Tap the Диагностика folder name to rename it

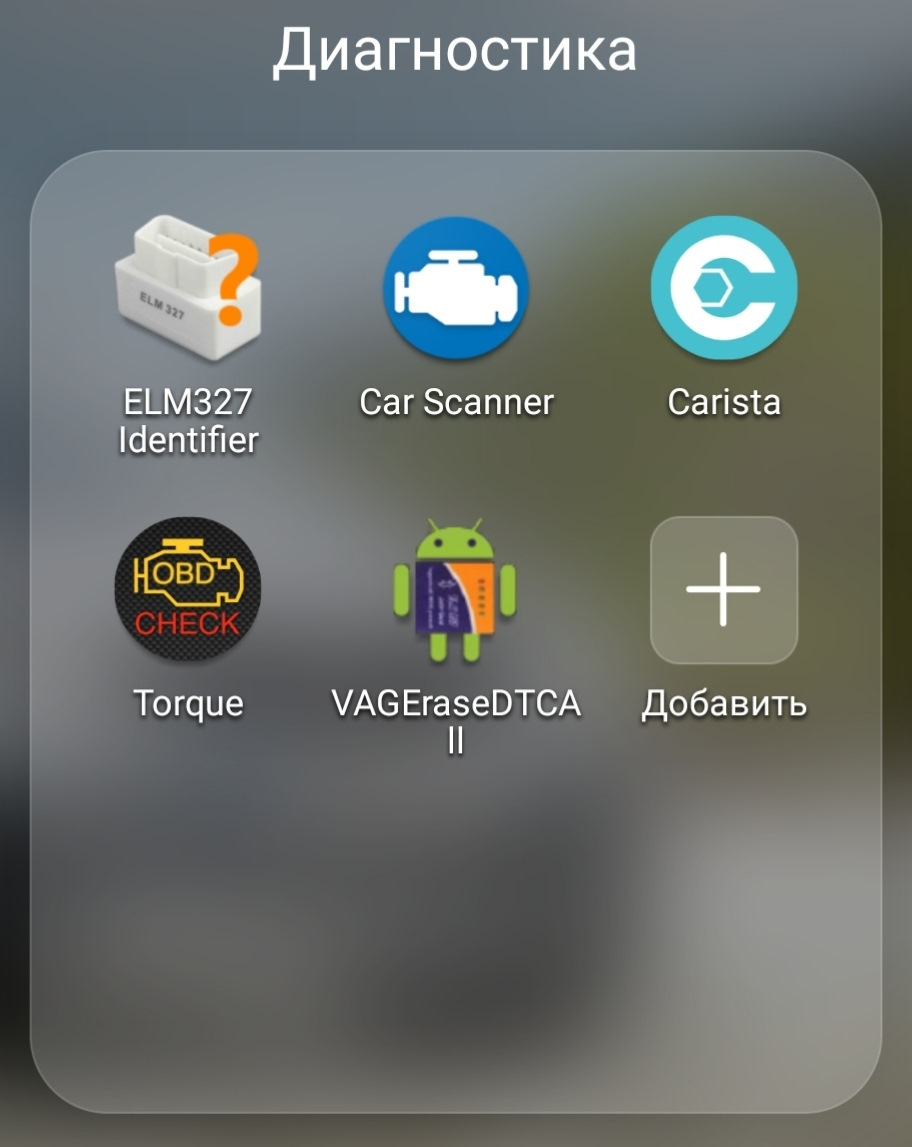[455, 50]
